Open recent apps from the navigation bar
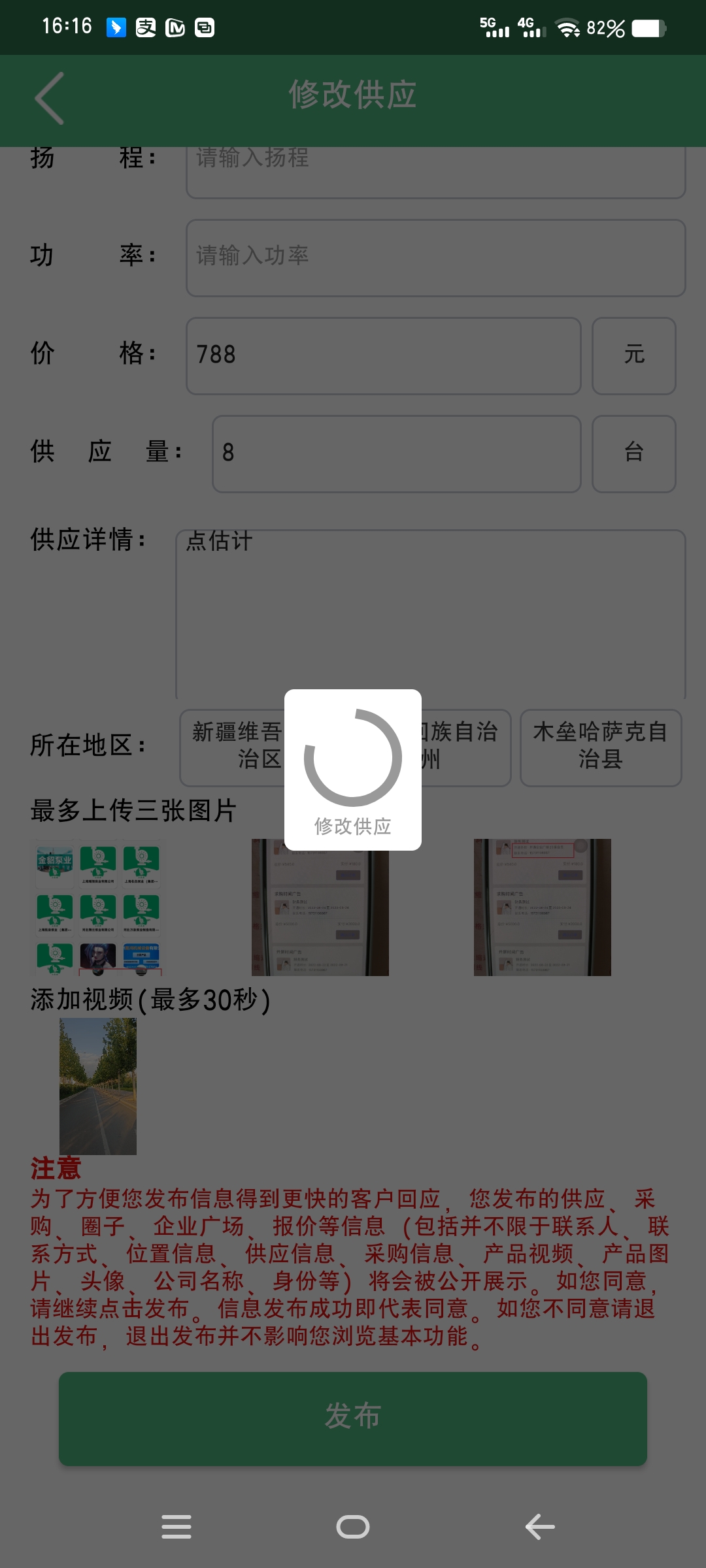 click(176, 1527)
